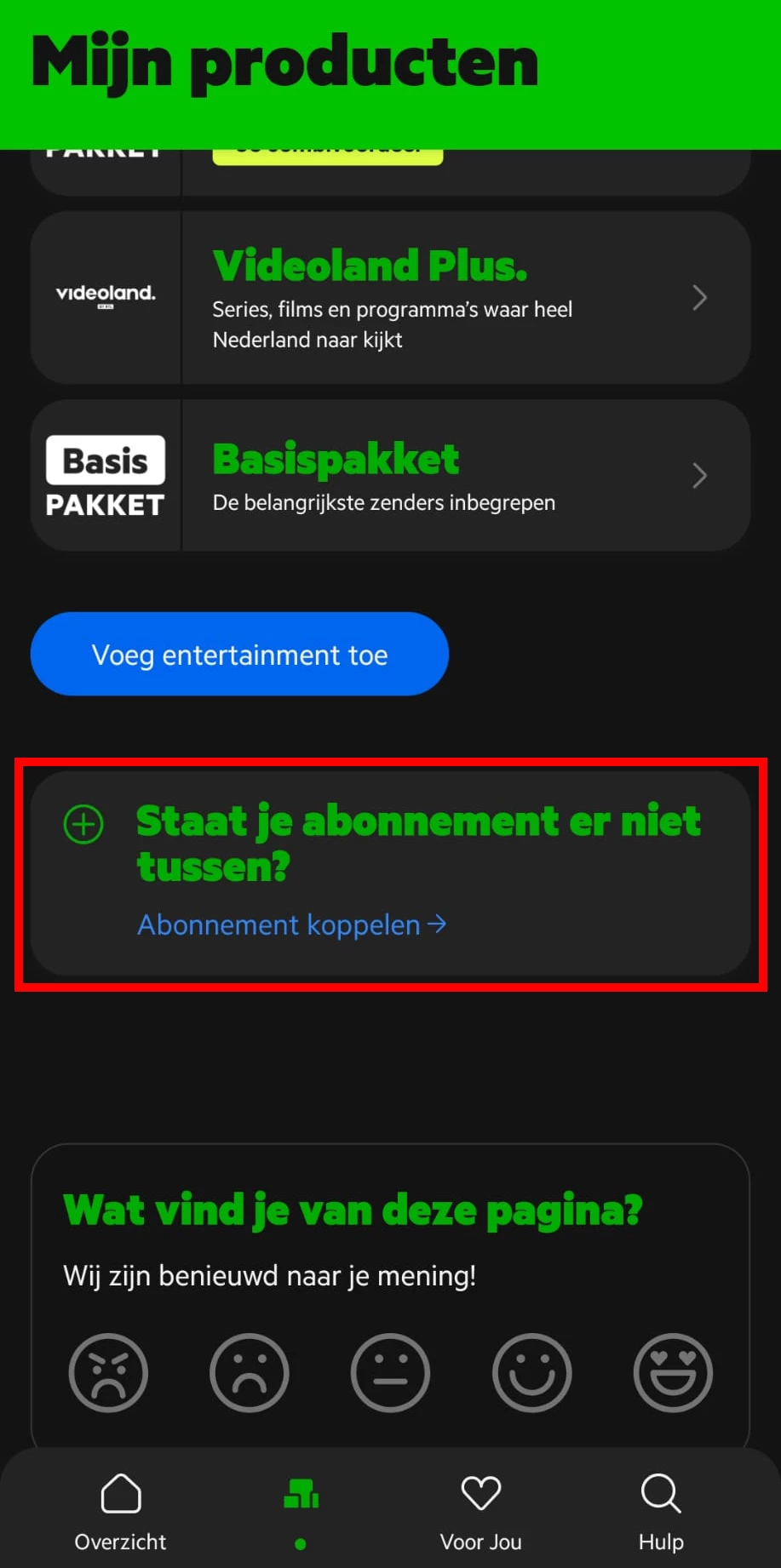Image resolution: width=781 pixels, height=1568 pixels.
Task: Rate the page with the angry face
Action: [x=108, y=1372]
